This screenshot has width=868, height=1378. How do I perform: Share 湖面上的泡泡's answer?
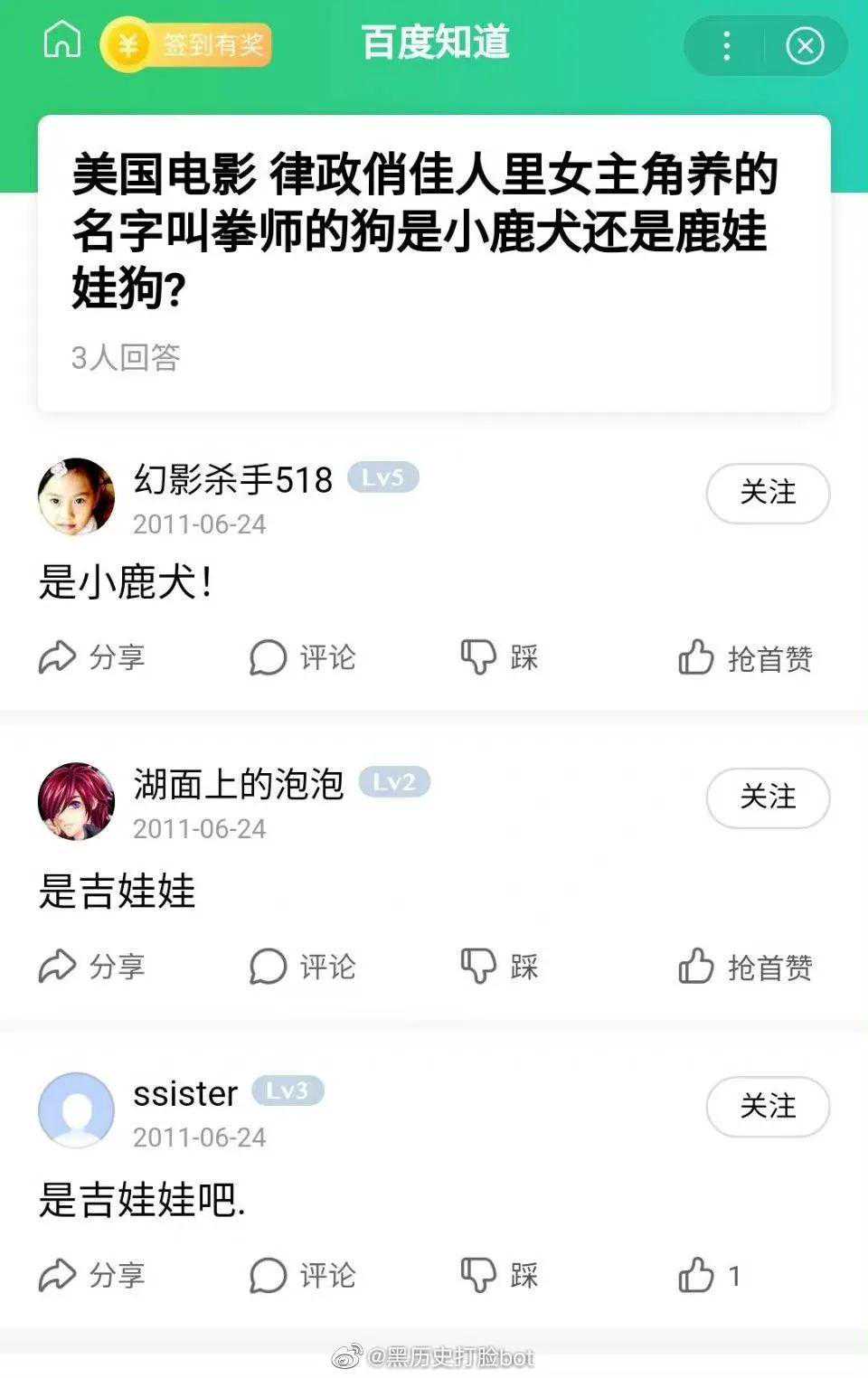[91, 967]
